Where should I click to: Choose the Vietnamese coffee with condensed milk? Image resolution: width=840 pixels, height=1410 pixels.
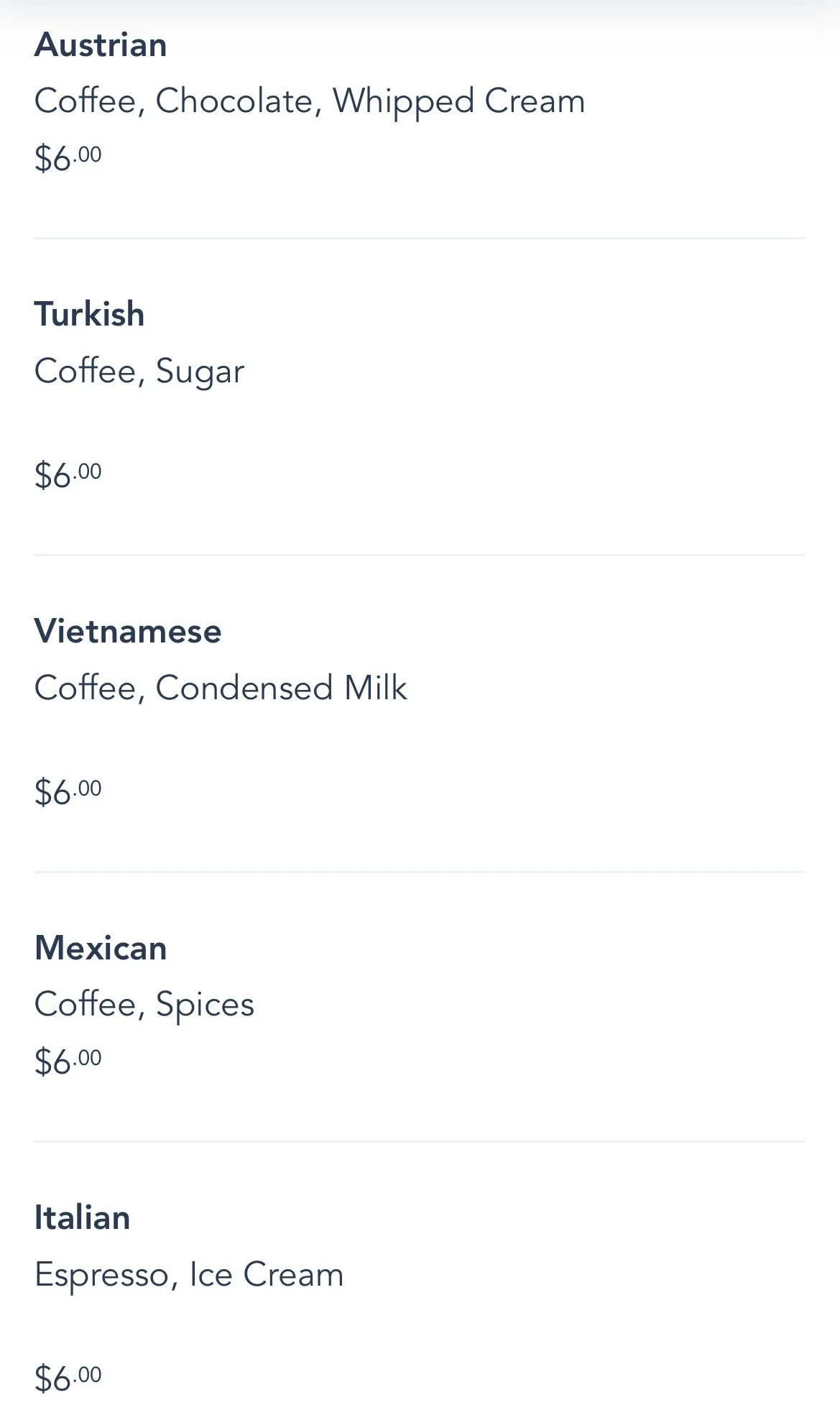click(x=420, y=714)
